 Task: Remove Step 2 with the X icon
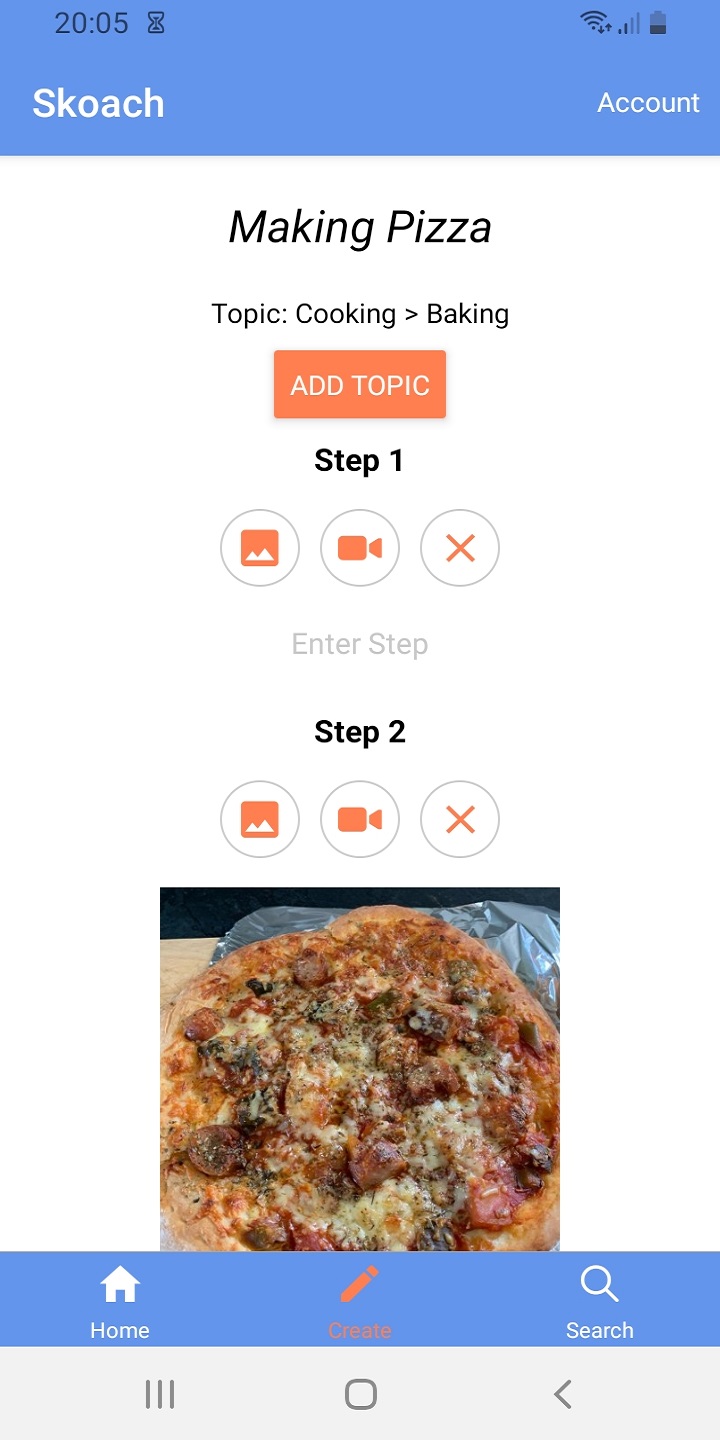pos(460,820)
